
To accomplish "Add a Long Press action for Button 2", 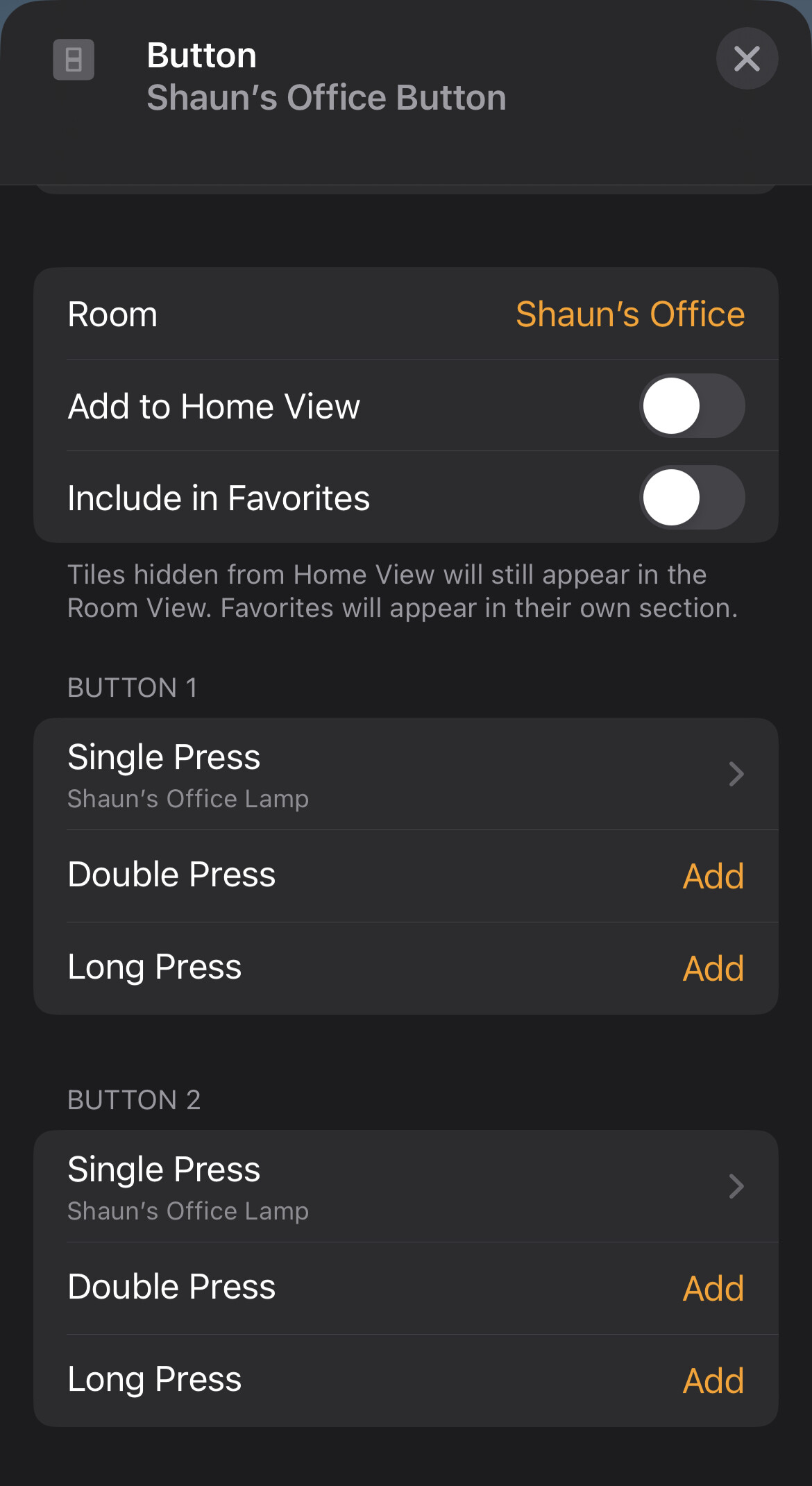I will tap(713, 1381).
